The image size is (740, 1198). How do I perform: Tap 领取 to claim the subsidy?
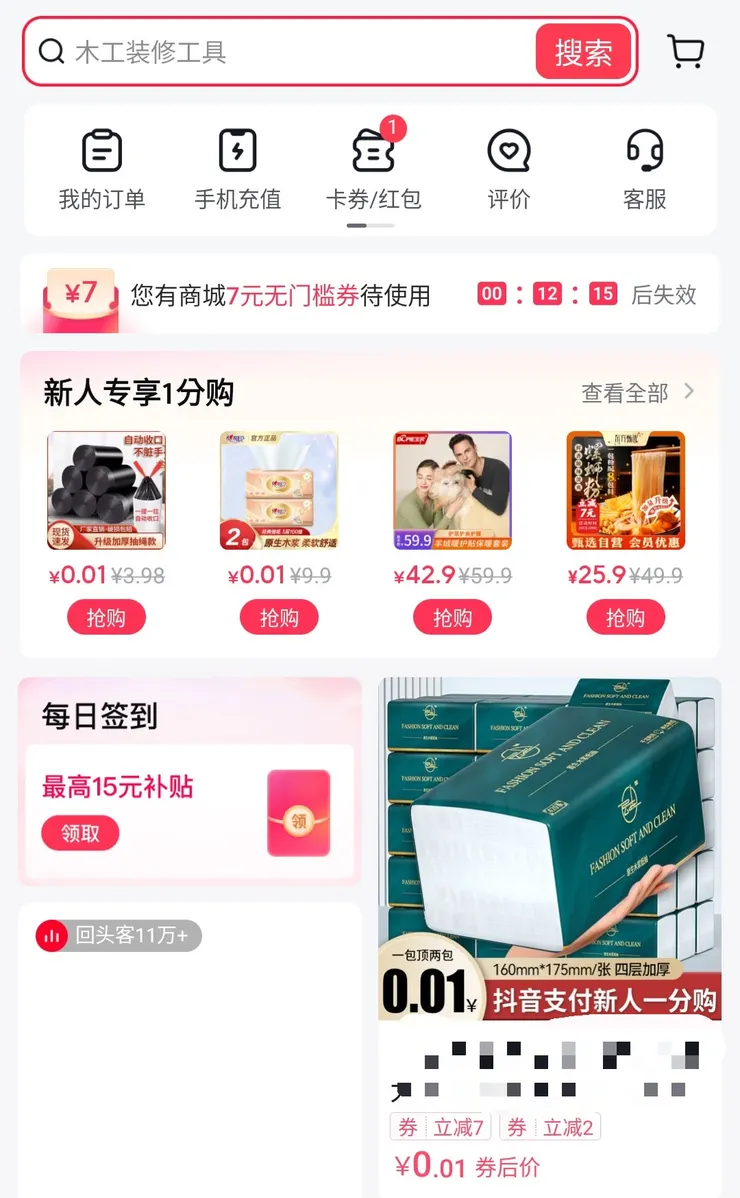click(80, 834)
